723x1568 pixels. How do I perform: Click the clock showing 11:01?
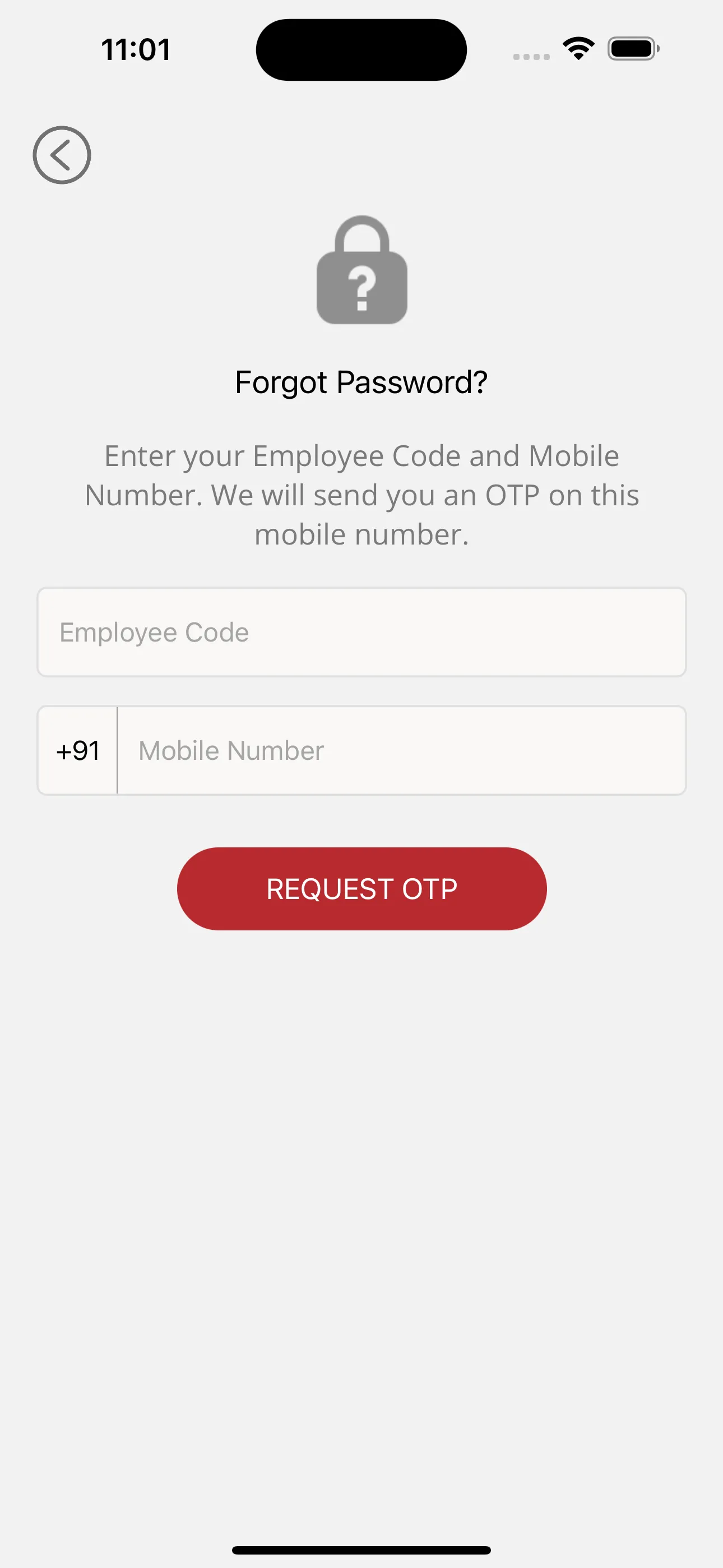tap(135, 49)
